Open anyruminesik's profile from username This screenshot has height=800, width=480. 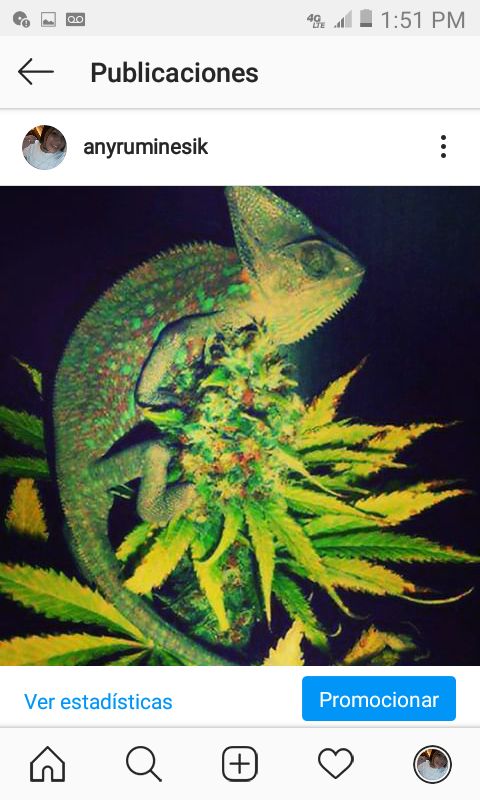(145, 147)
